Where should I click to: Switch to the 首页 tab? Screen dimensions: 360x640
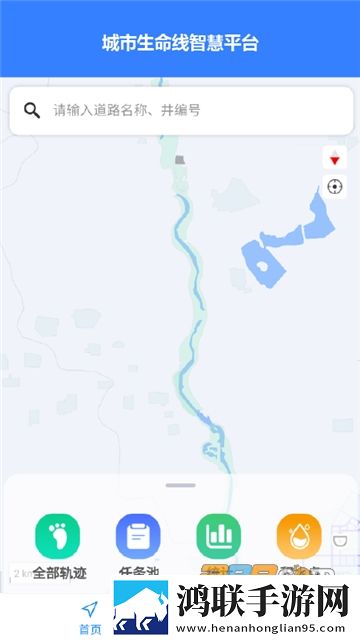pos(90,618)
